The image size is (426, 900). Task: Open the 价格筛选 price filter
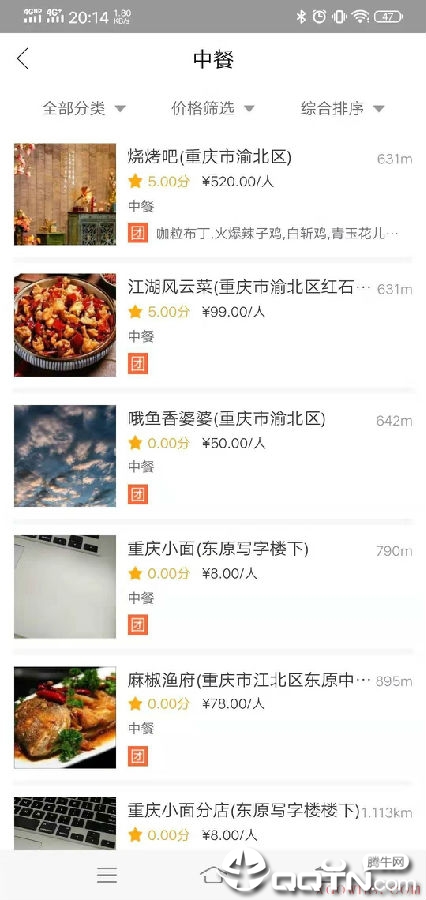212,108
